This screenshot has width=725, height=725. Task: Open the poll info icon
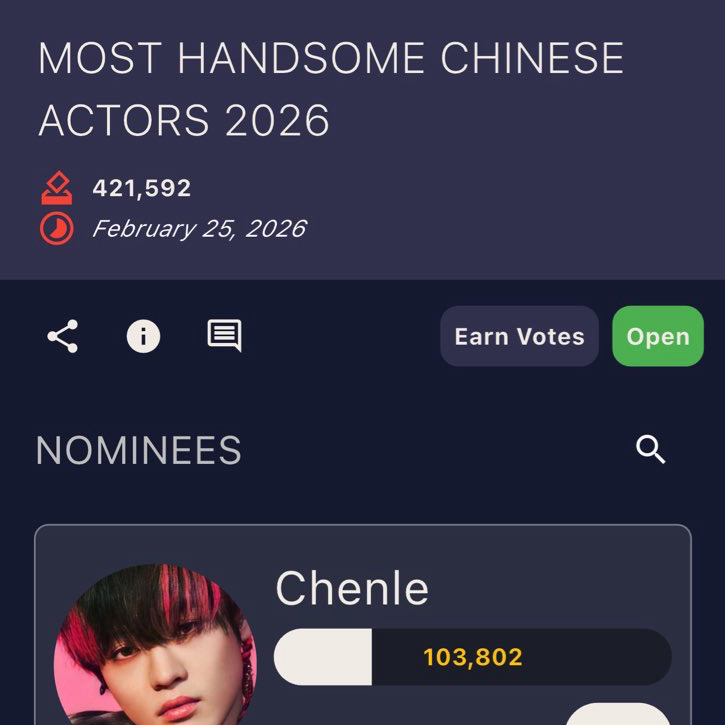tap(143, 336)
